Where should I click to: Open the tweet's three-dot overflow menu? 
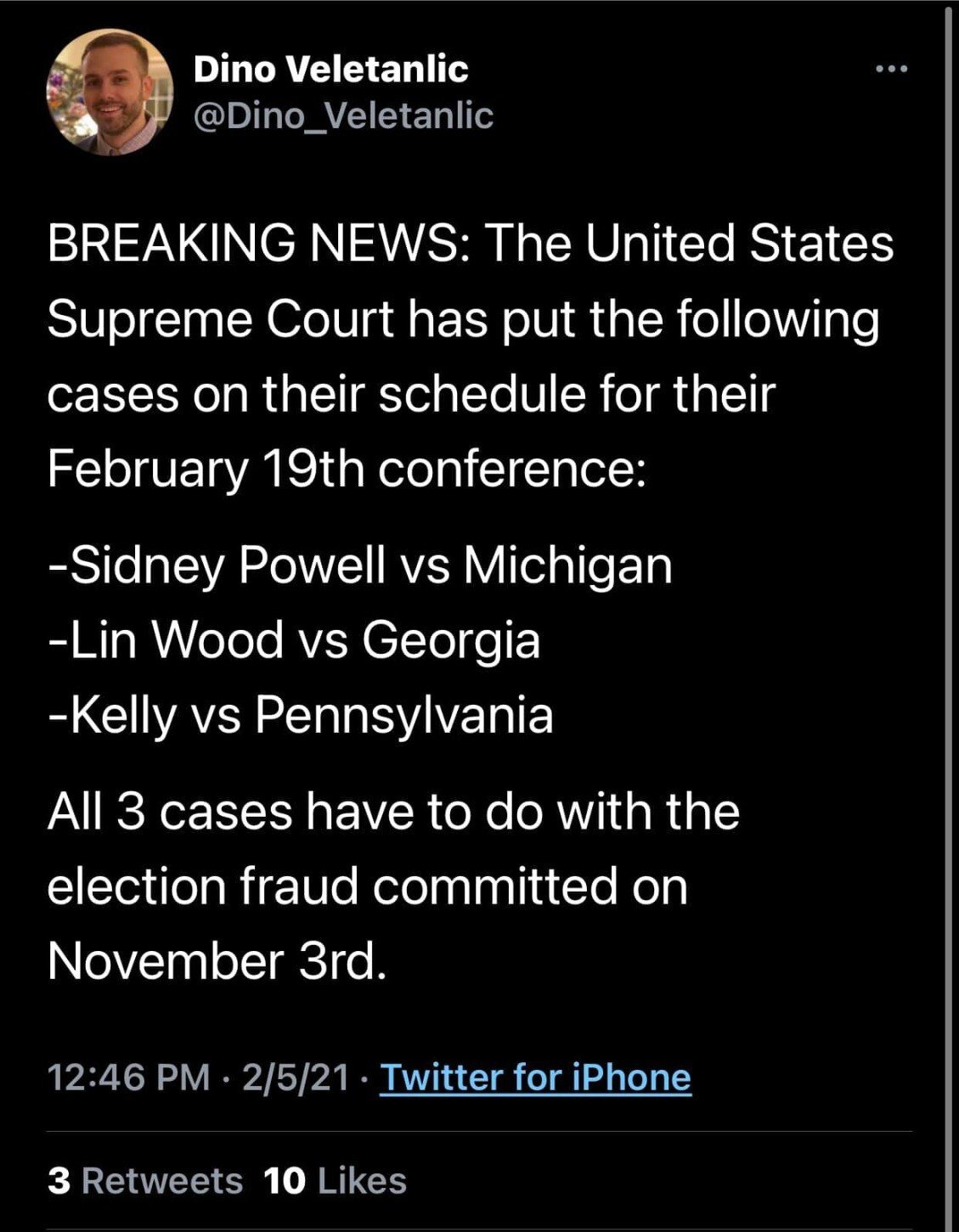click(x=892, y=69)
